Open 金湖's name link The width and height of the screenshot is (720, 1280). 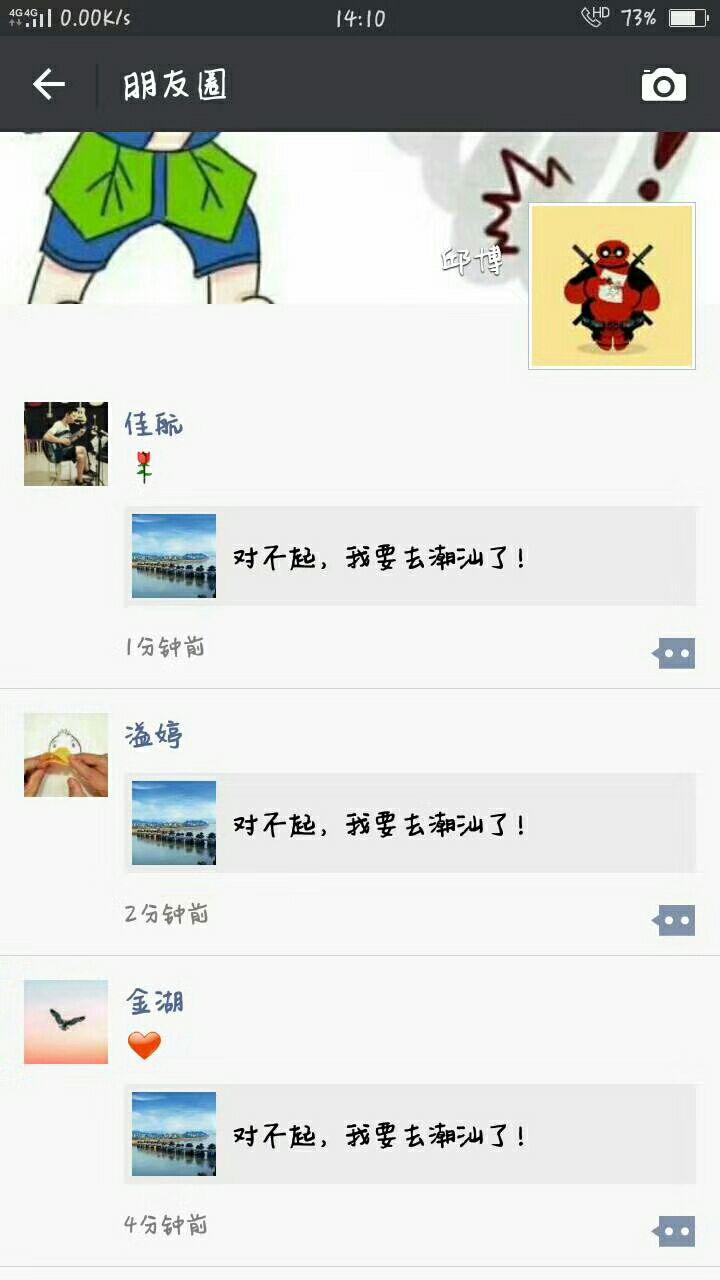coord(154,1001)
